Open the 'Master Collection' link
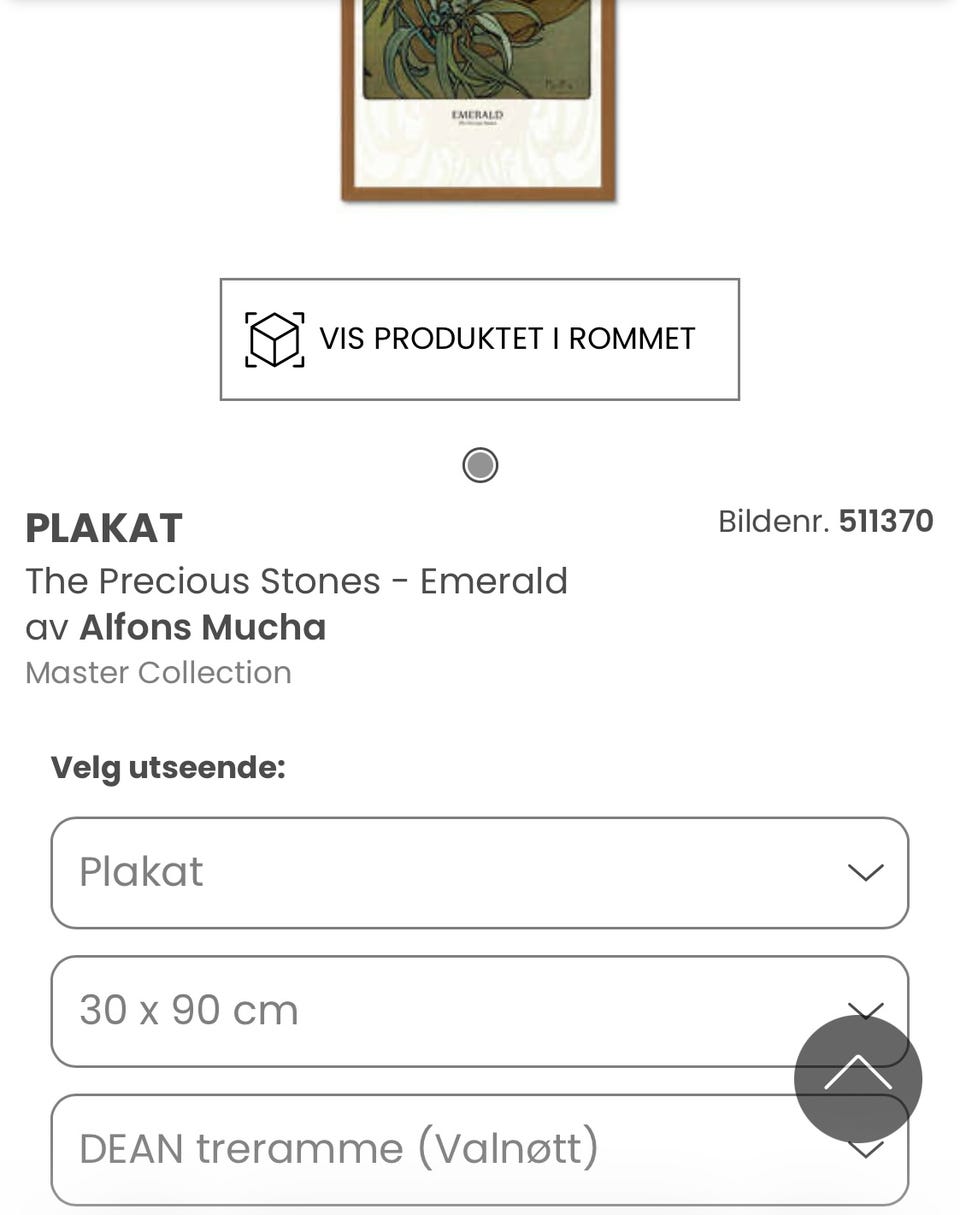The height and width of the screenshot is (1215, 960). tap(157, 672)
